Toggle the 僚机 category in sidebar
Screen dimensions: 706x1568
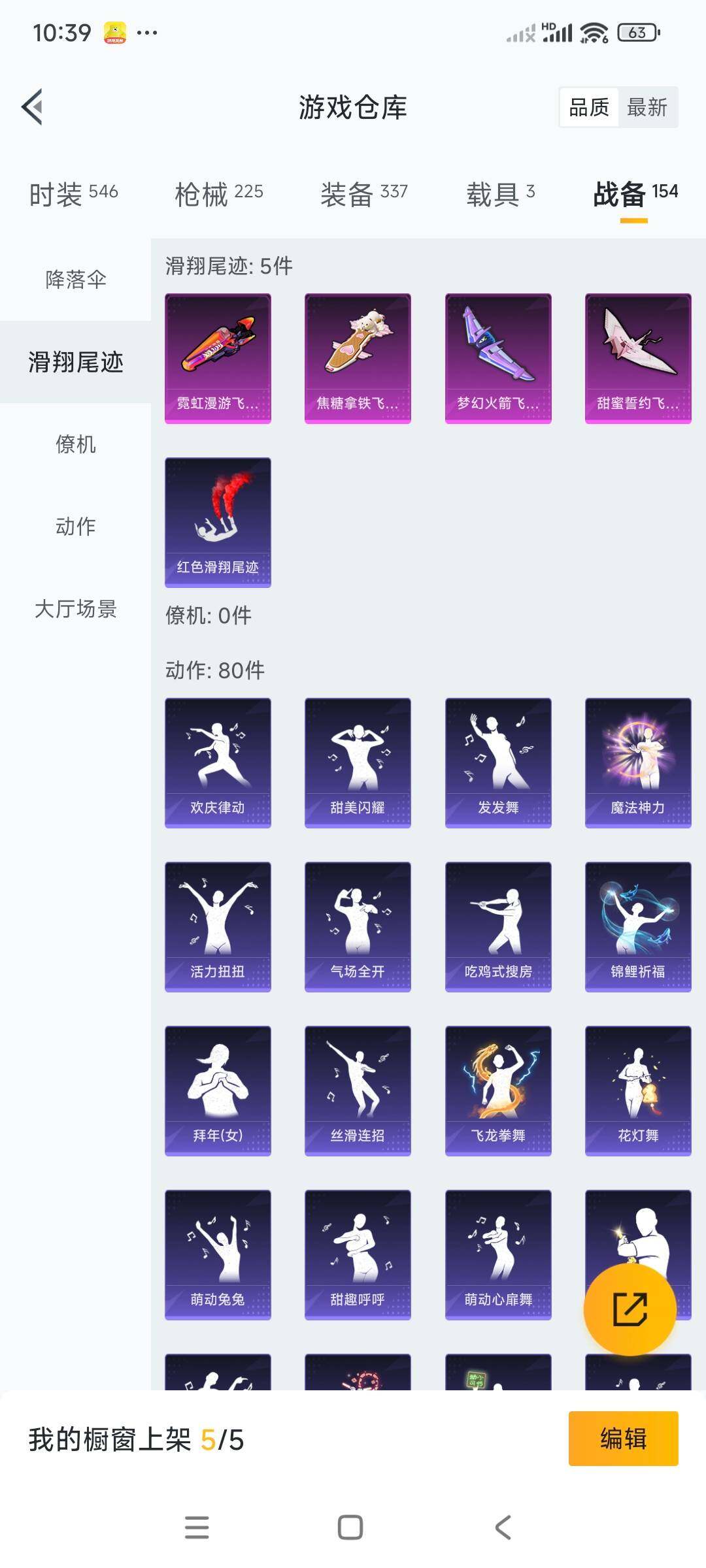75,444
